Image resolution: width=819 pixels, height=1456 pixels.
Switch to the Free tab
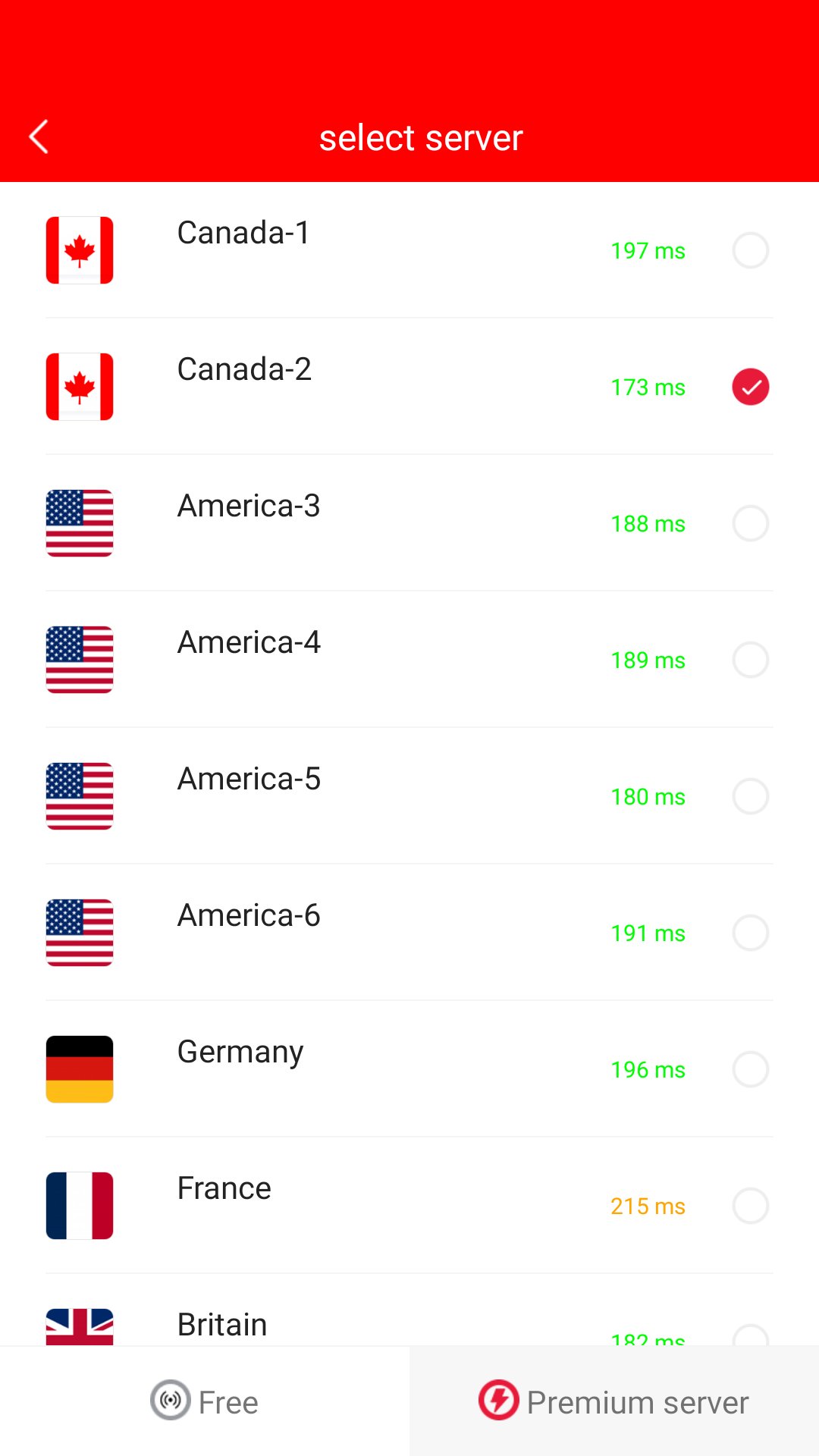point(205,1401)
